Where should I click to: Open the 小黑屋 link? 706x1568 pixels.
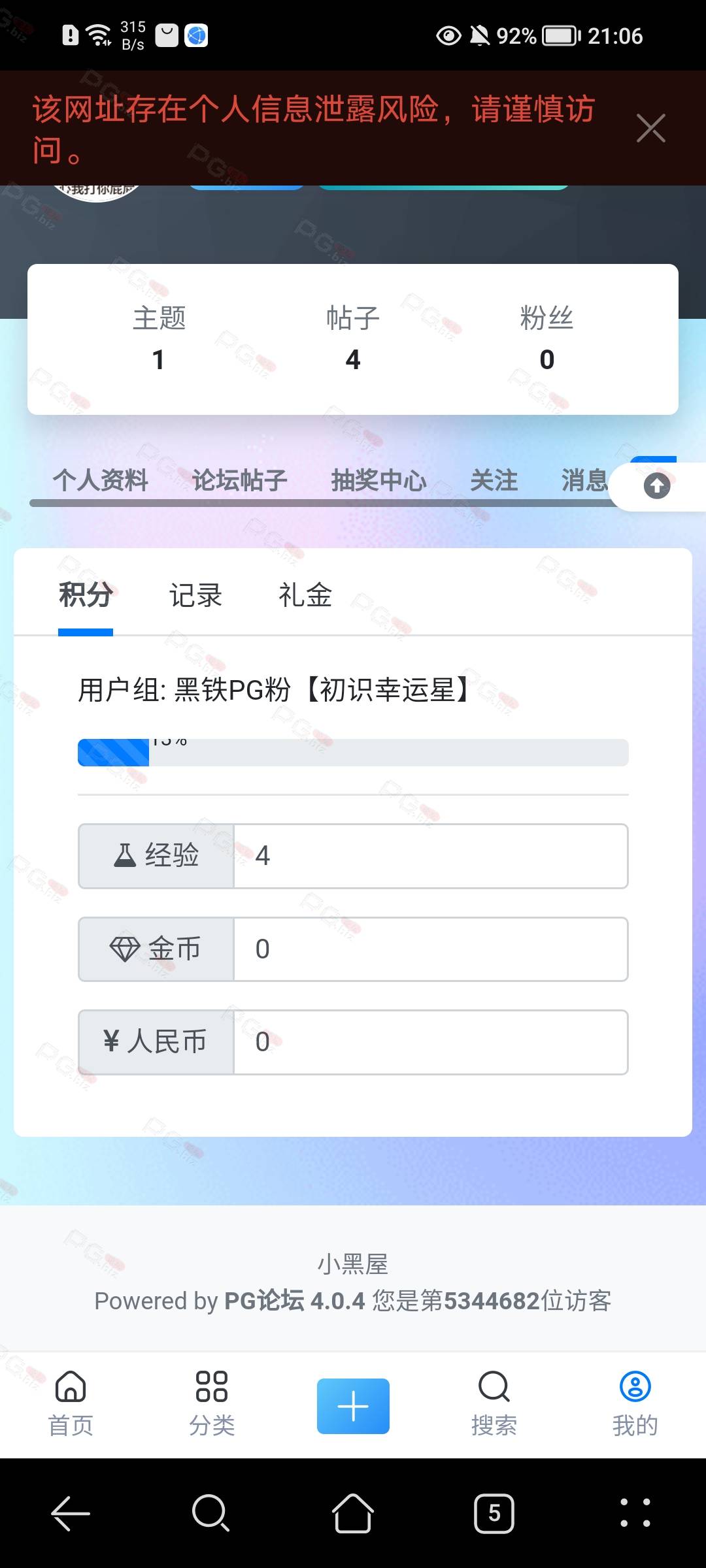click(x=353, y=1264)
